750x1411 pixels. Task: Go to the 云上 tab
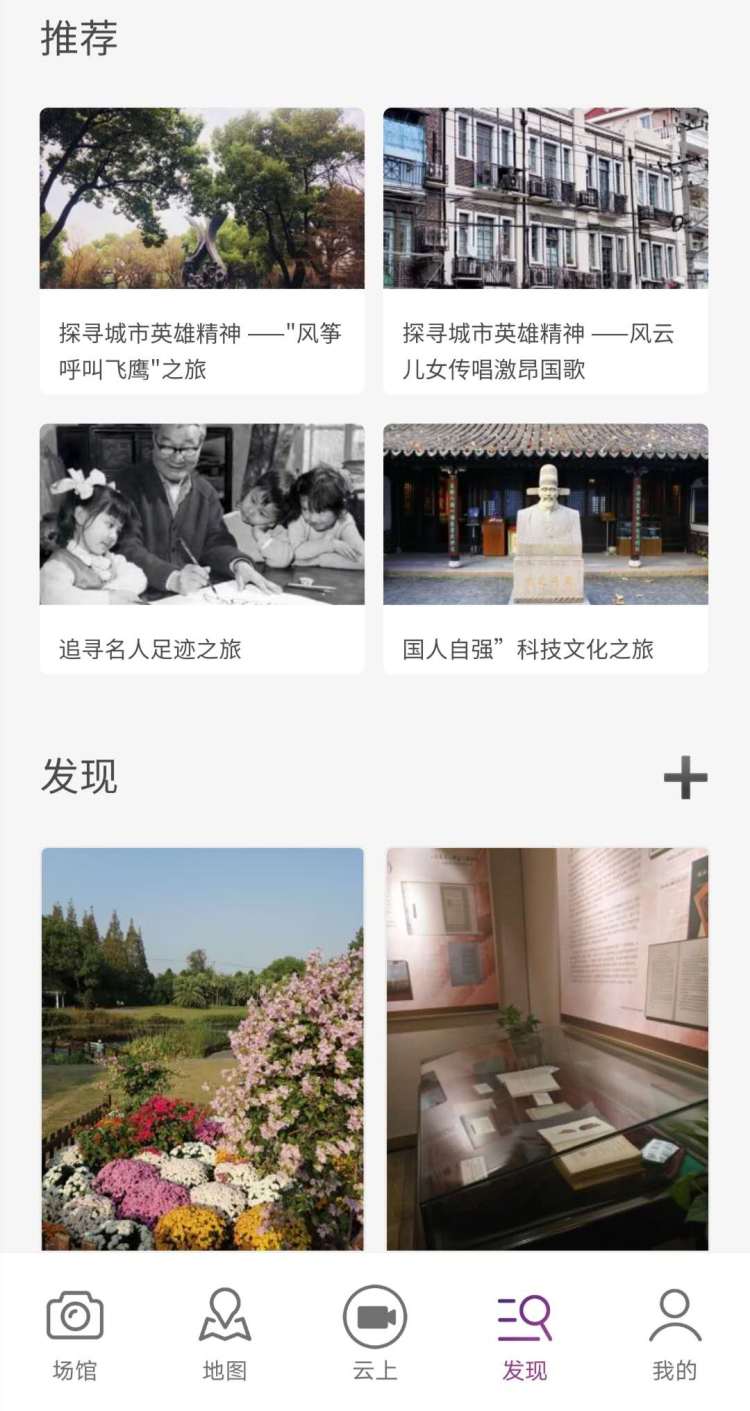[375, 1335]
